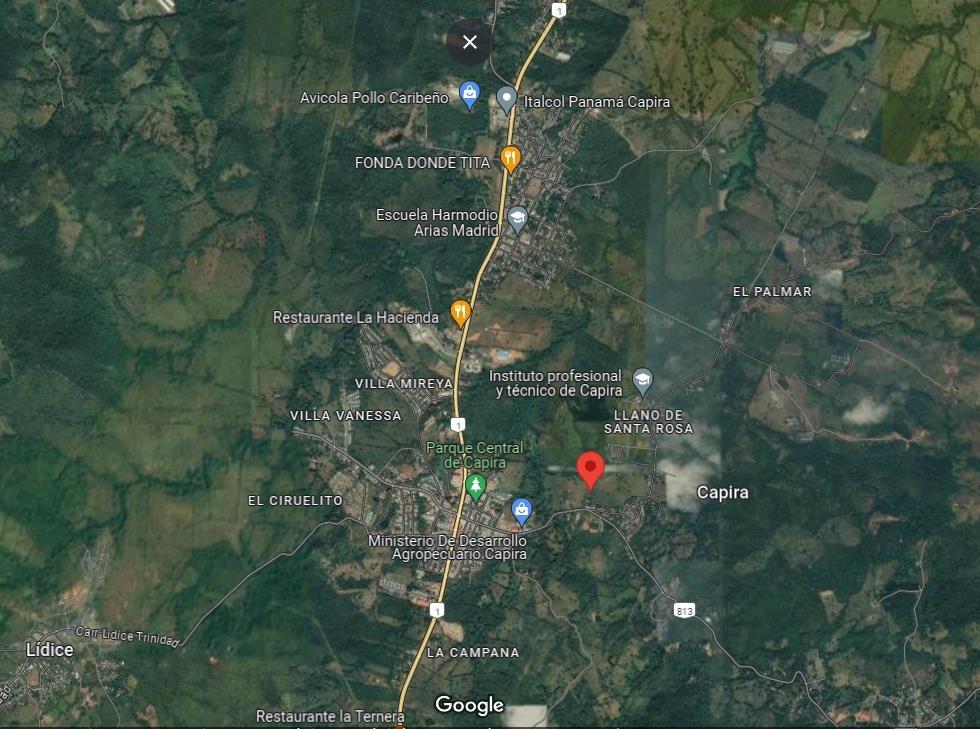
Task: Open Restaurante La Hacienda marker
Action: click(x=460, y=313)
